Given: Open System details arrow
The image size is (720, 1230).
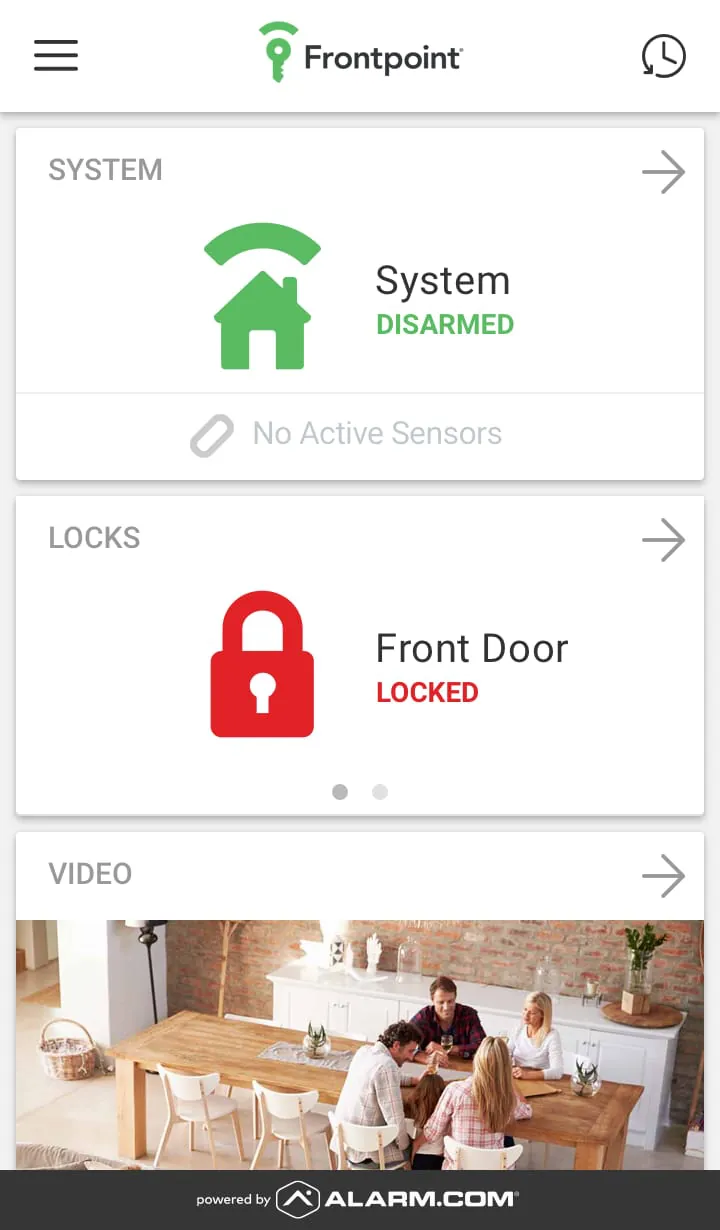Looking at the screenshot, I should click(663, 173).
